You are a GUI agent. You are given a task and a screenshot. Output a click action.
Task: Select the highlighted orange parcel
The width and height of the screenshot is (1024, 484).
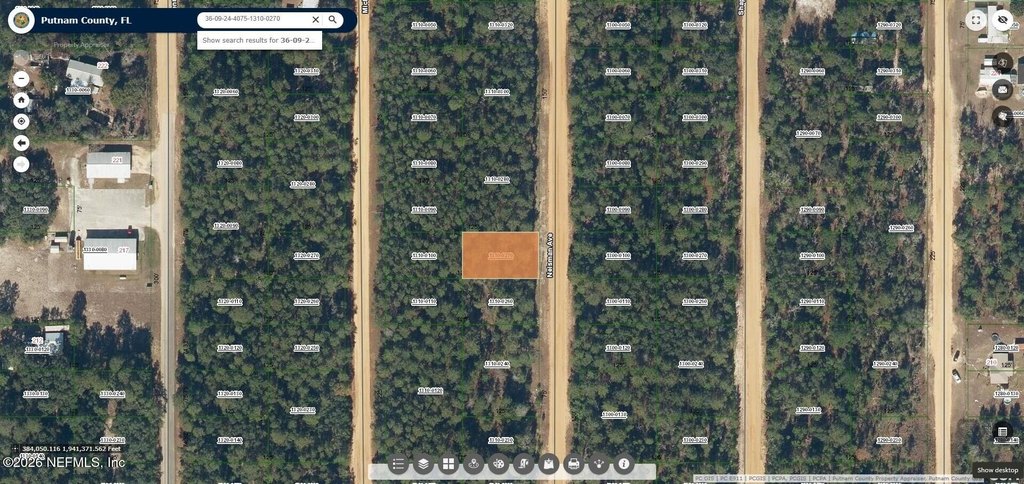coord(500,256)
